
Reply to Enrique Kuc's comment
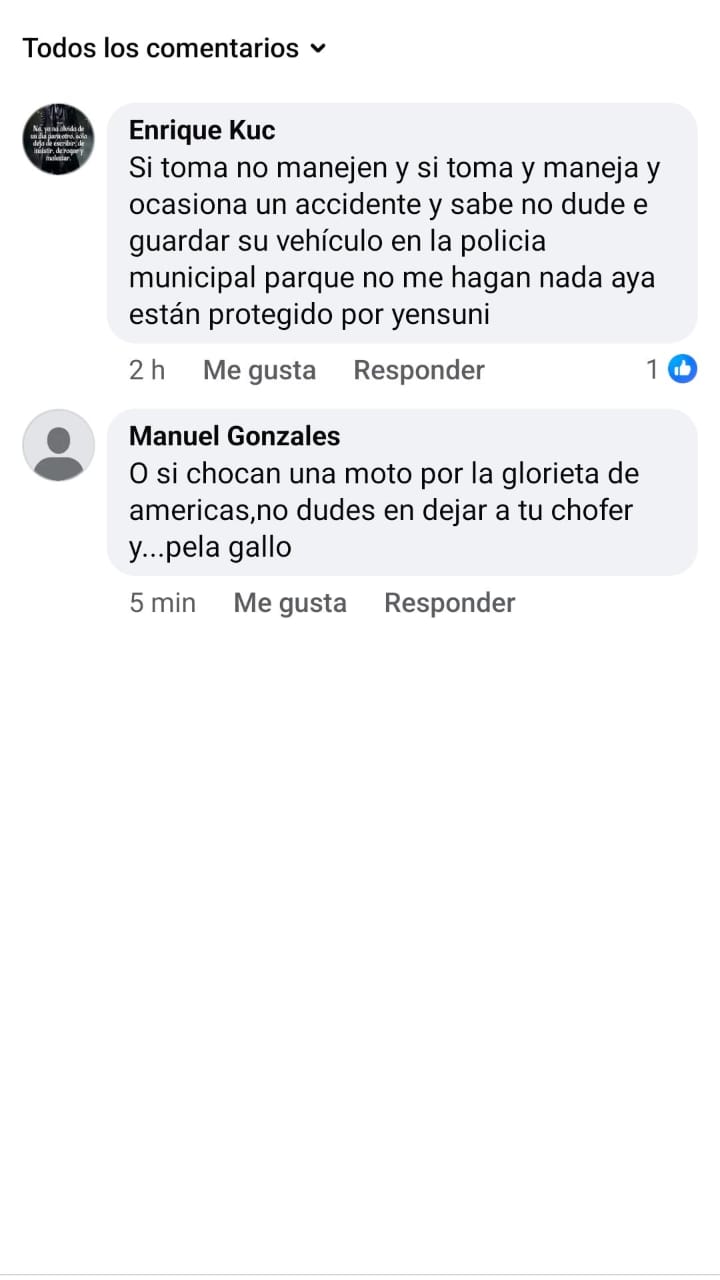(x=419, y=370)
